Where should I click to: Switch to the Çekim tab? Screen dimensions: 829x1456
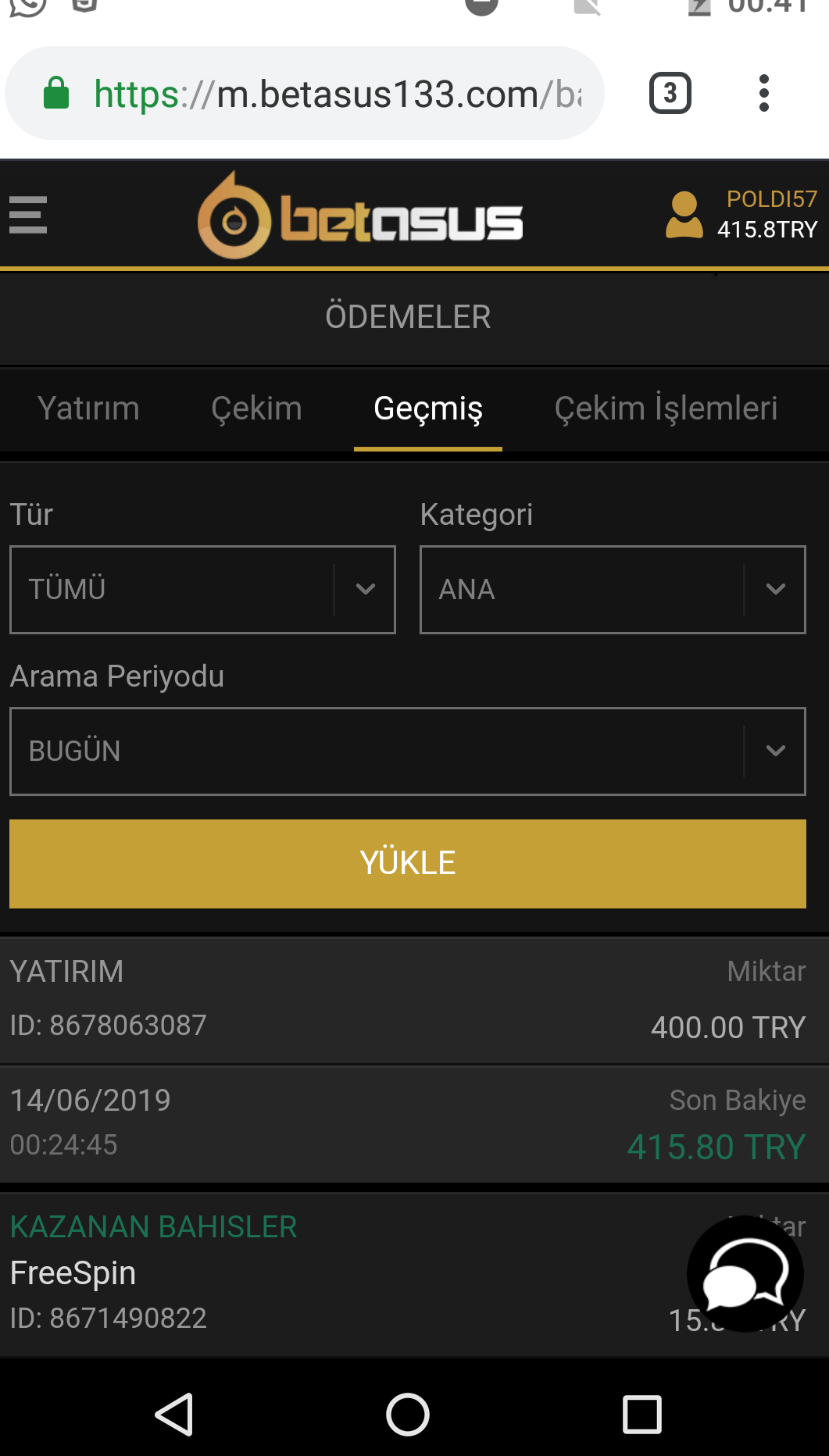(256, 409)
